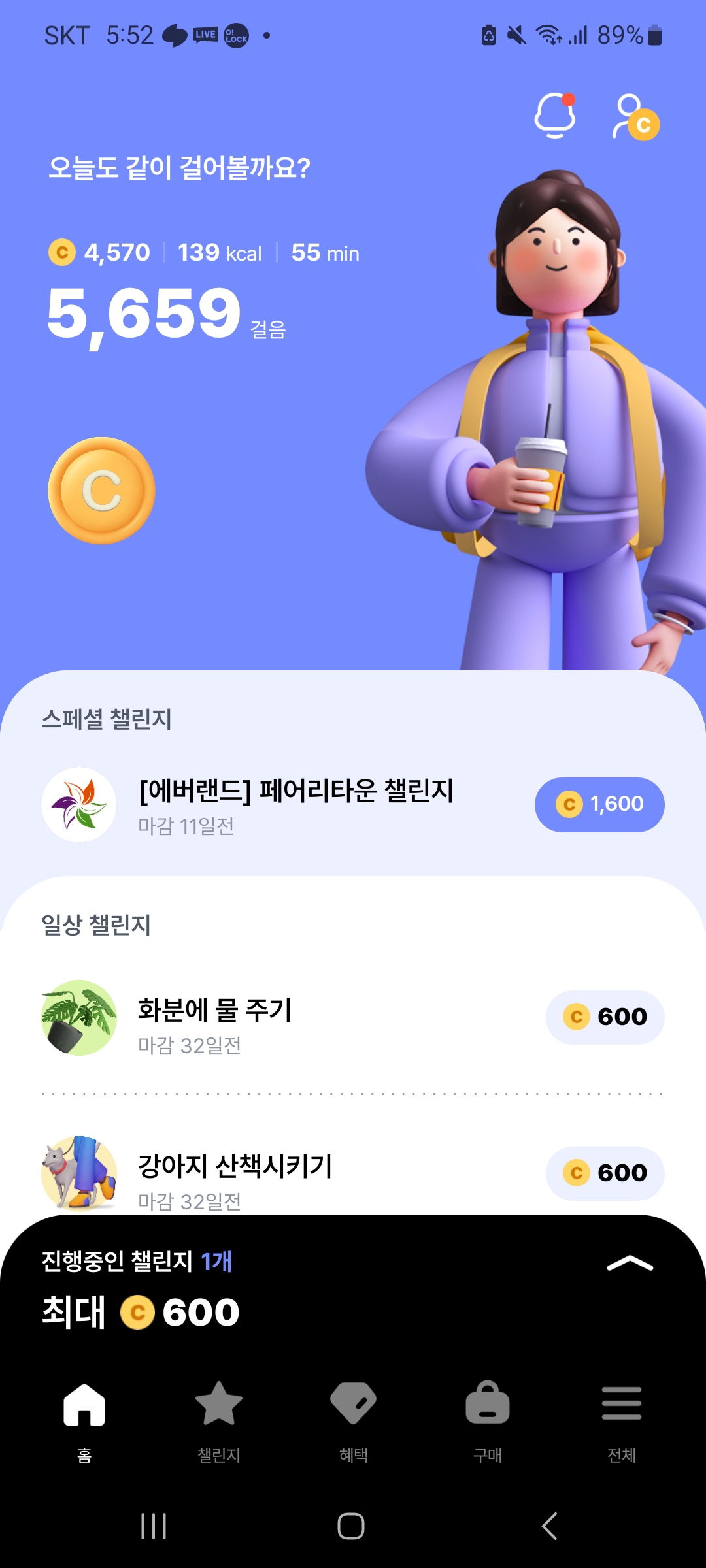706x1568 pixels.
Task: Open the 전체 menu tab
Action: pos(622,1419)
